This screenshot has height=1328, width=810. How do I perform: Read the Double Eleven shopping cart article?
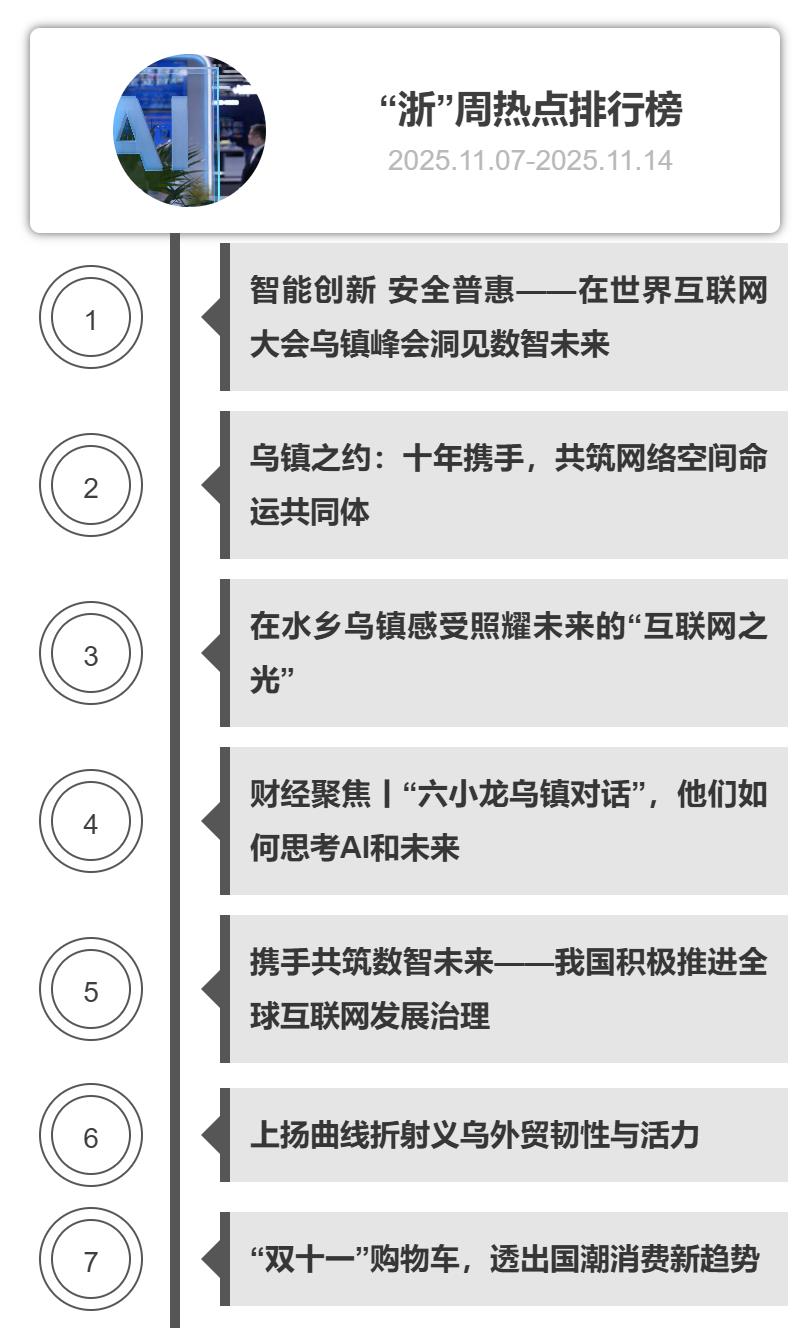505,1260
